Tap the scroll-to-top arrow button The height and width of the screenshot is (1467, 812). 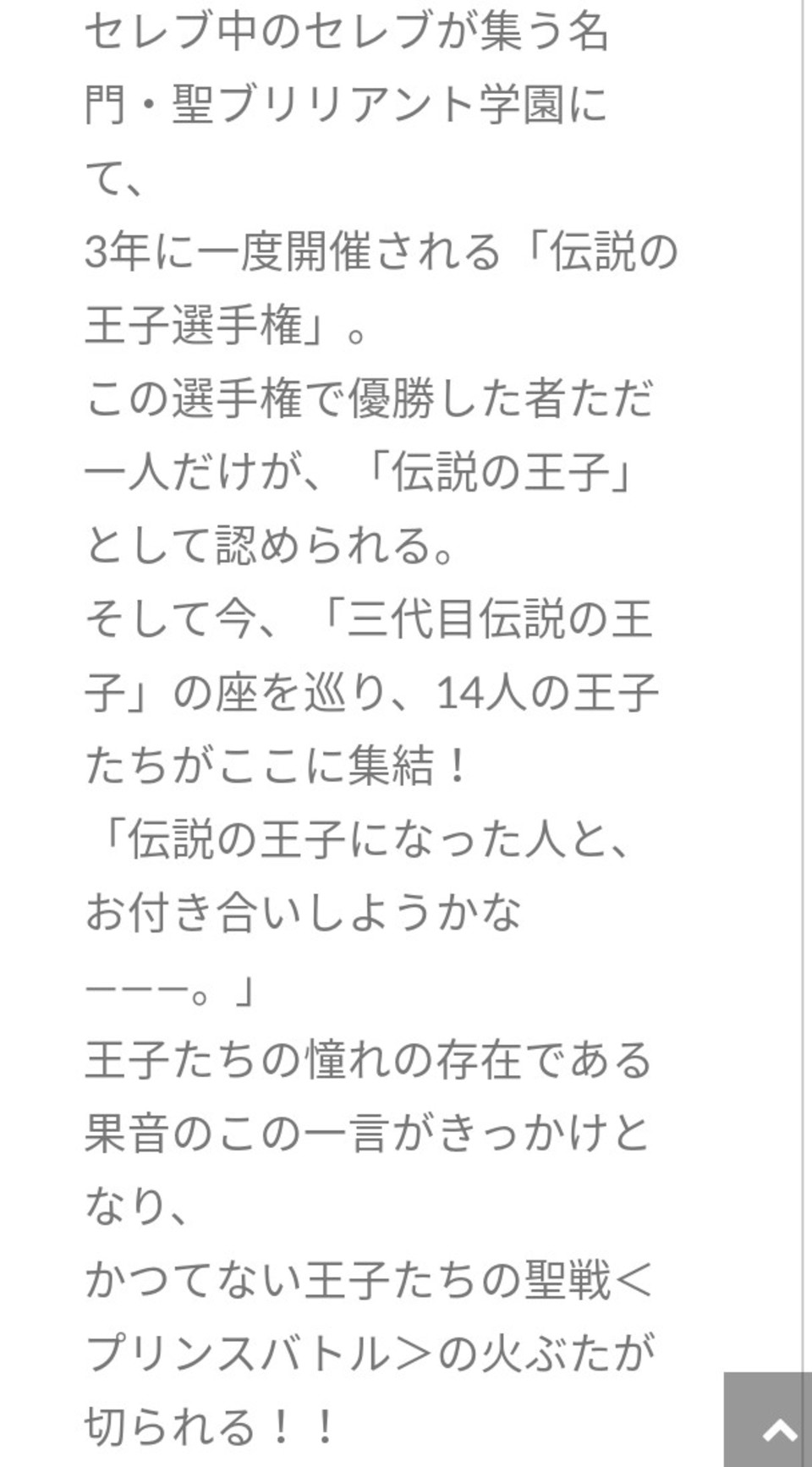coord(768,1420)
